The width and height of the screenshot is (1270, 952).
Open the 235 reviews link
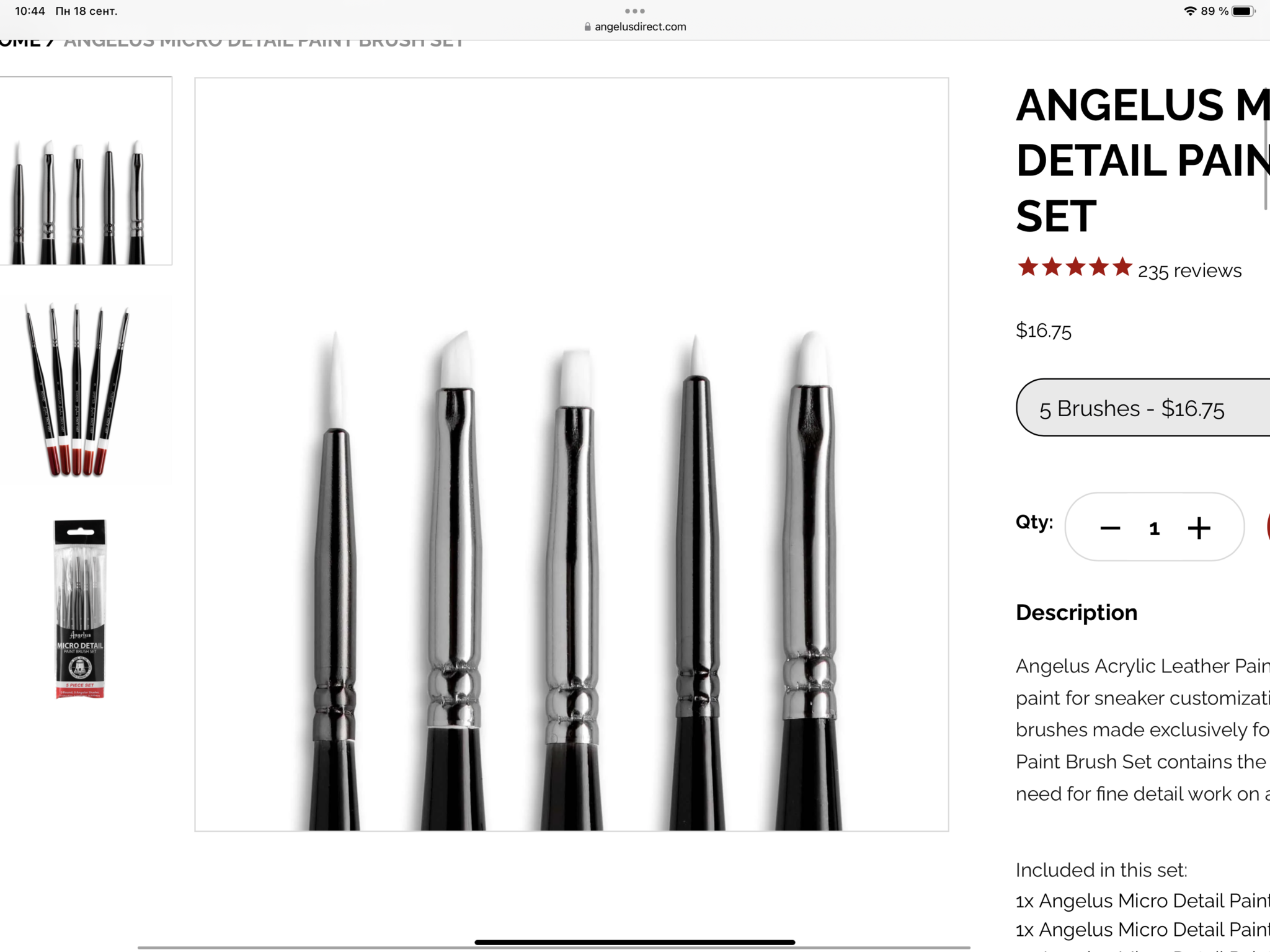point(1189,270)
